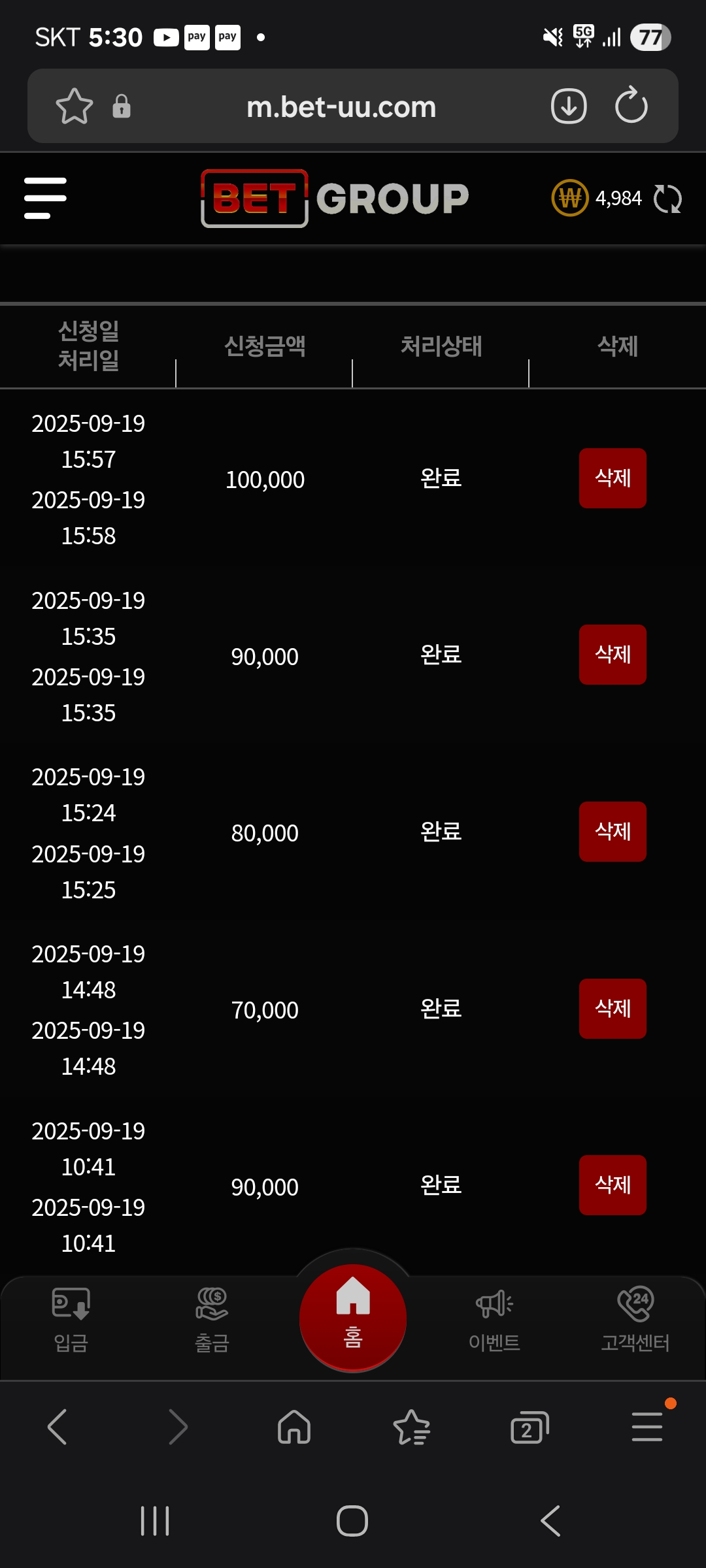Open the browser downloads icon

[569, 106]
